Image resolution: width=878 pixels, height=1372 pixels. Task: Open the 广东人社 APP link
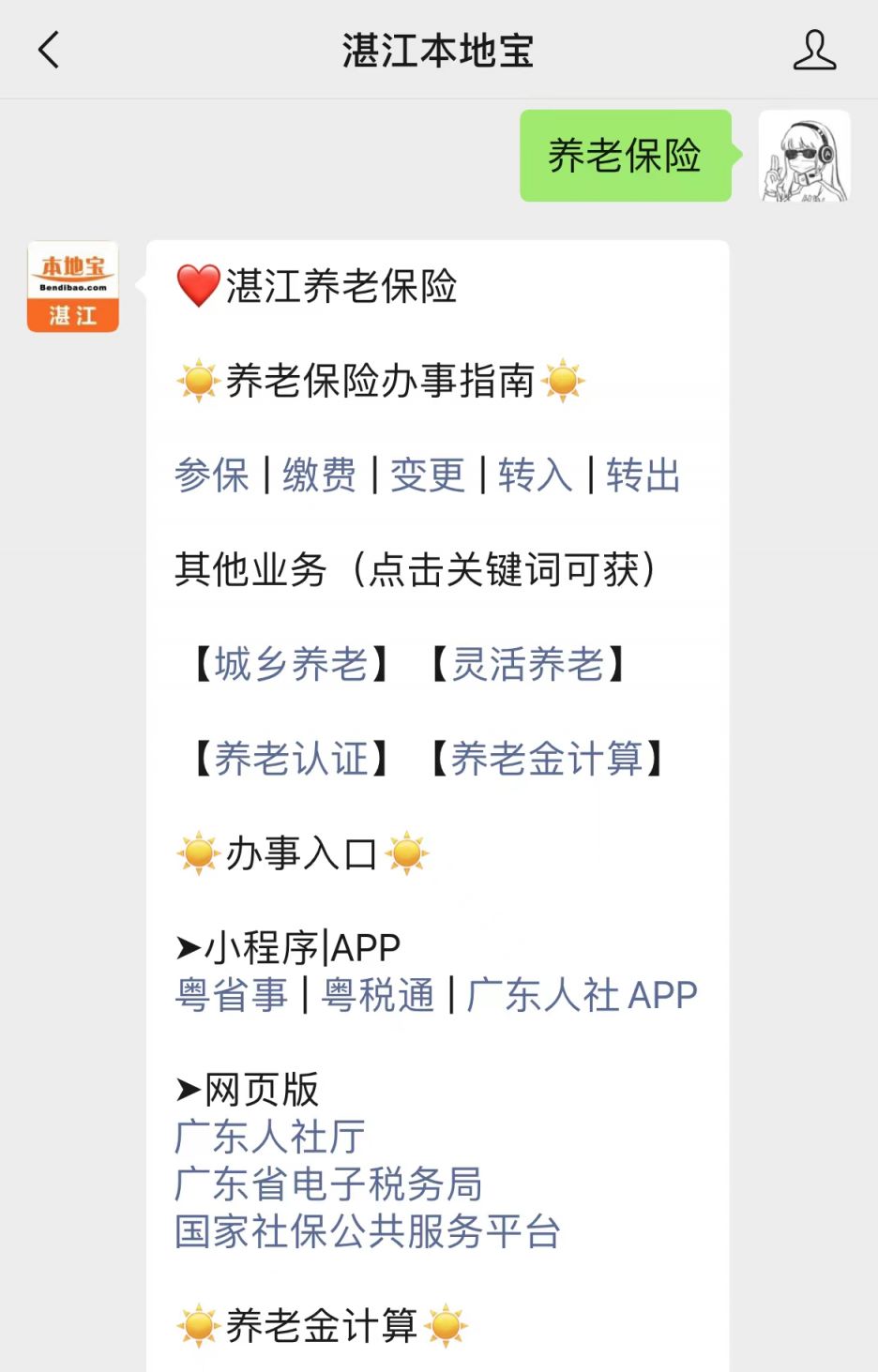click(x=582, y=995)
